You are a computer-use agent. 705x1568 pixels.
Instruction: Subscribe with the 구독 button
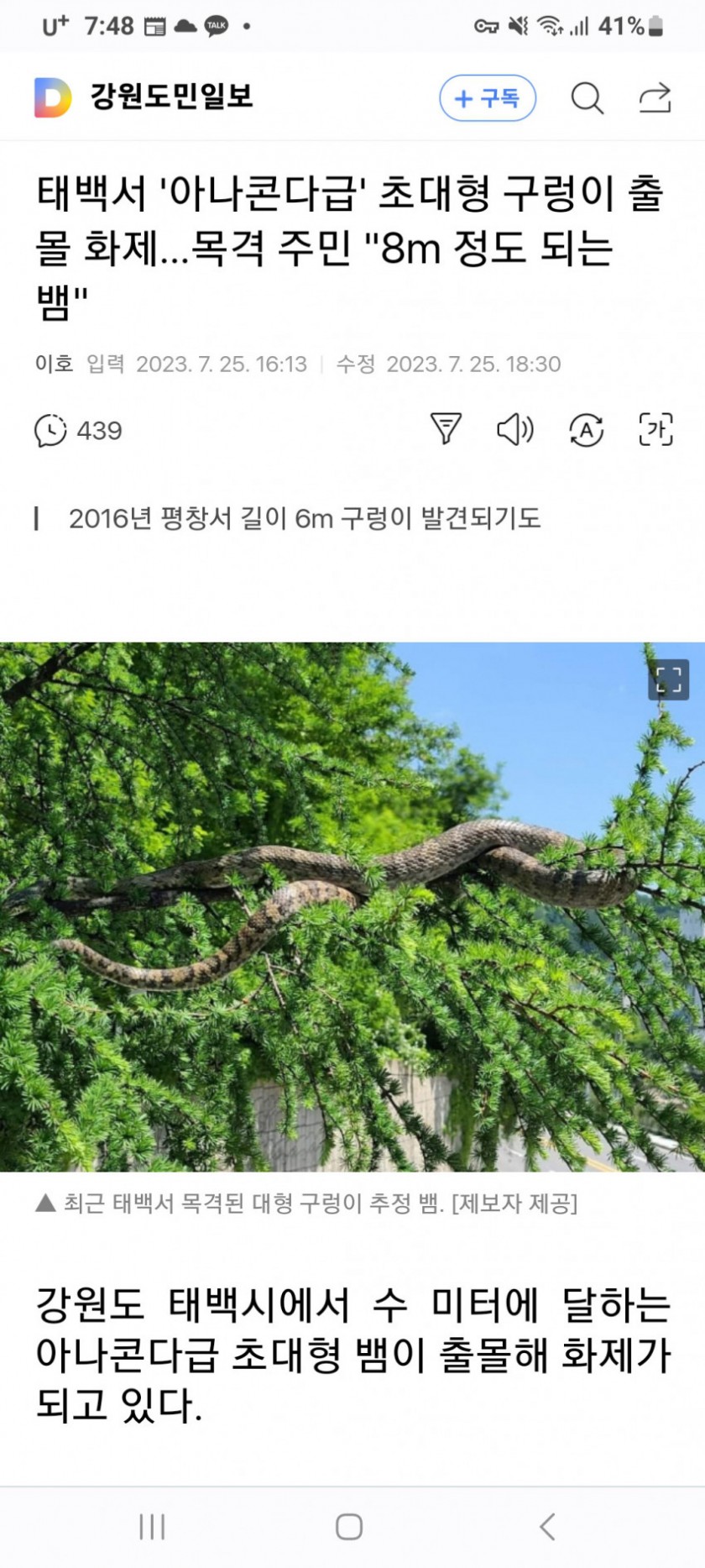[x=488, y=98]
